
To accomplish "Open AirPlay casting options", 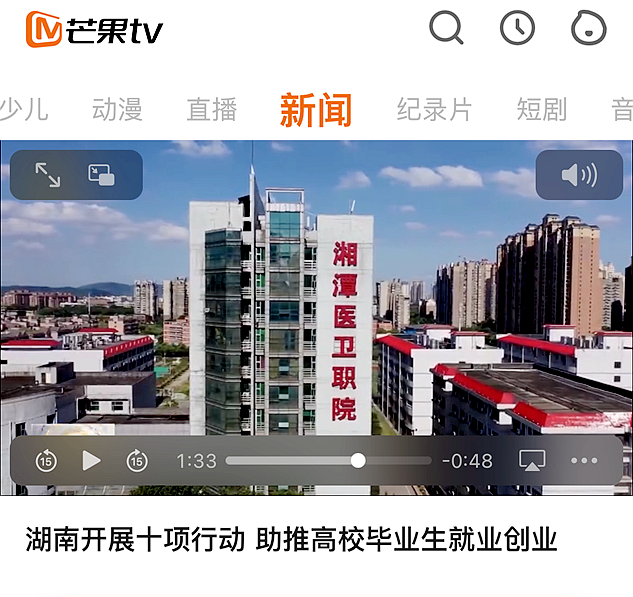I will tap(532, 461).
